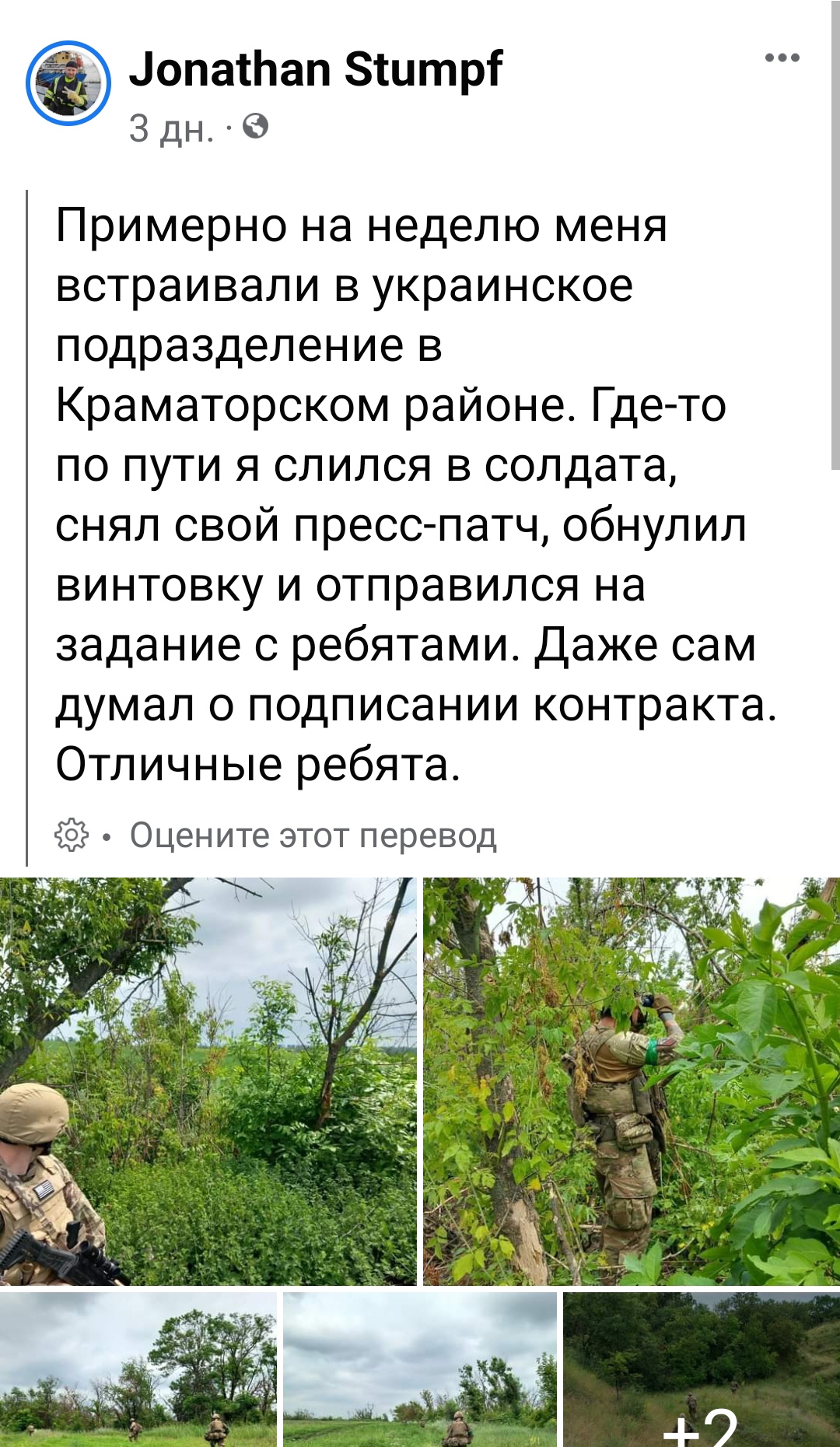The height and width of the screenshot is (1447, 840).
Task: Open photo of soldiers kneeling near trees
Action: pos(138,1369)
